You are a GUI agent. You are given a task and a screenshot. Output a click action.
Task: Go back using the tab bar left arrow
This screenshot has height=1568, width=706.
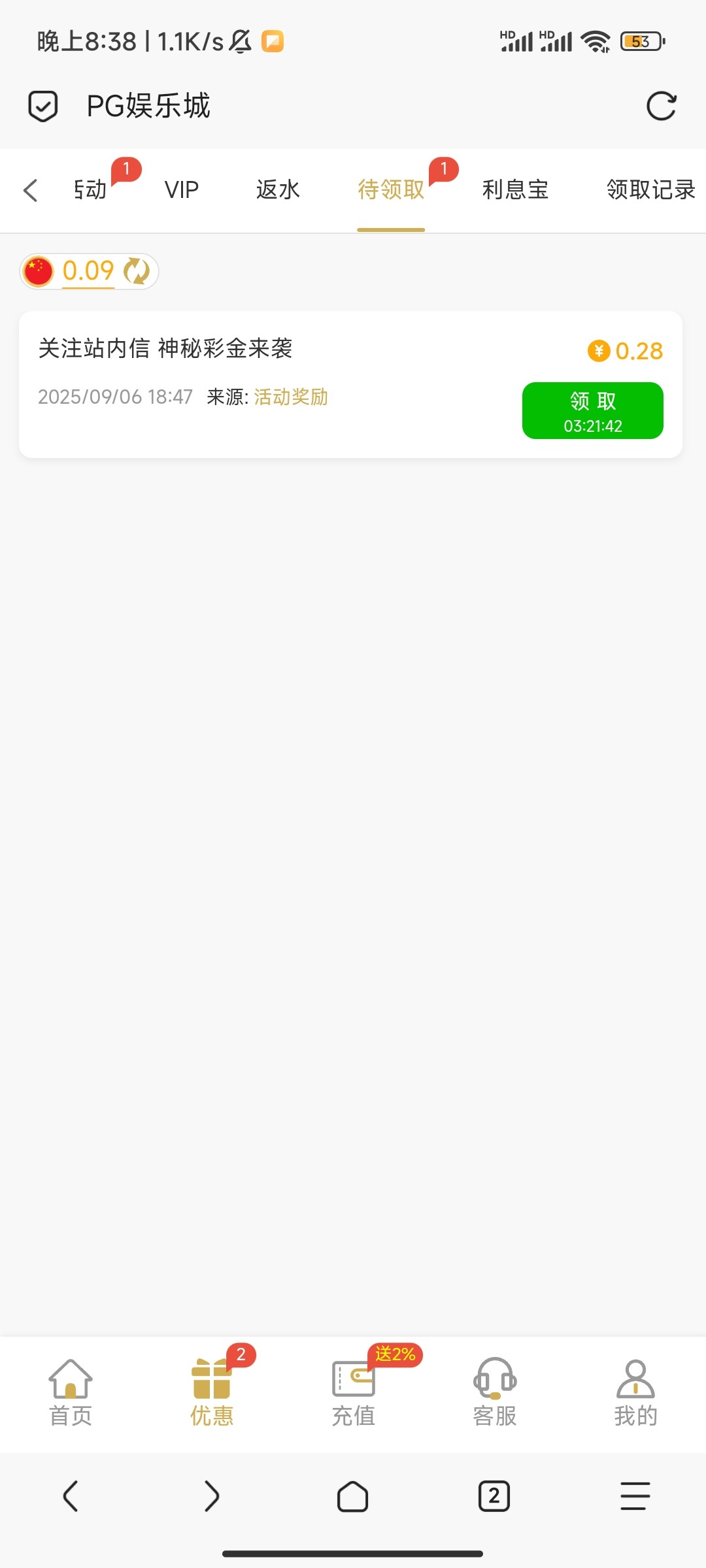pyautogui.click(x=30, y=190)
